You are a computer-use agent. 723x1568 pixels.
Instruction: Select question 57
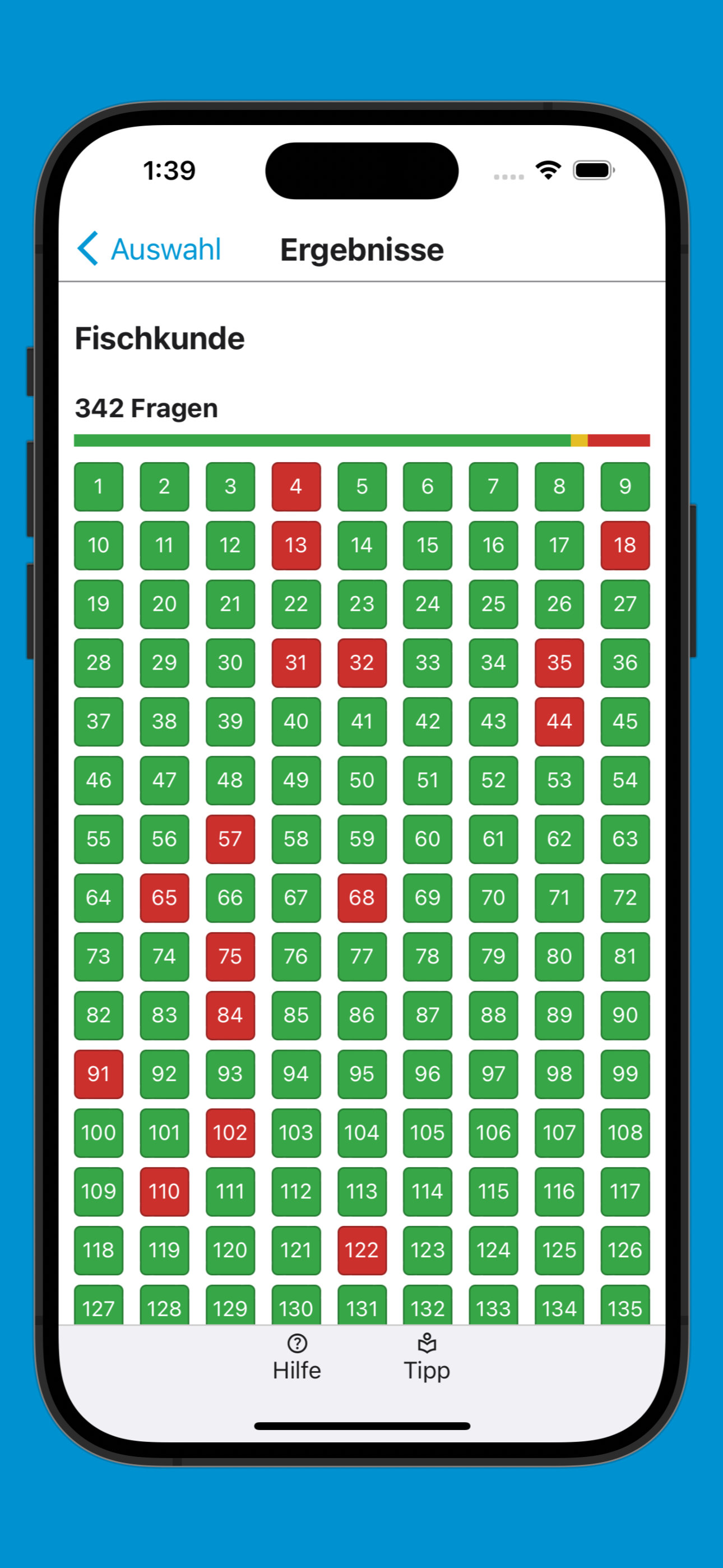pyautogui.click(x=230, y=839)
